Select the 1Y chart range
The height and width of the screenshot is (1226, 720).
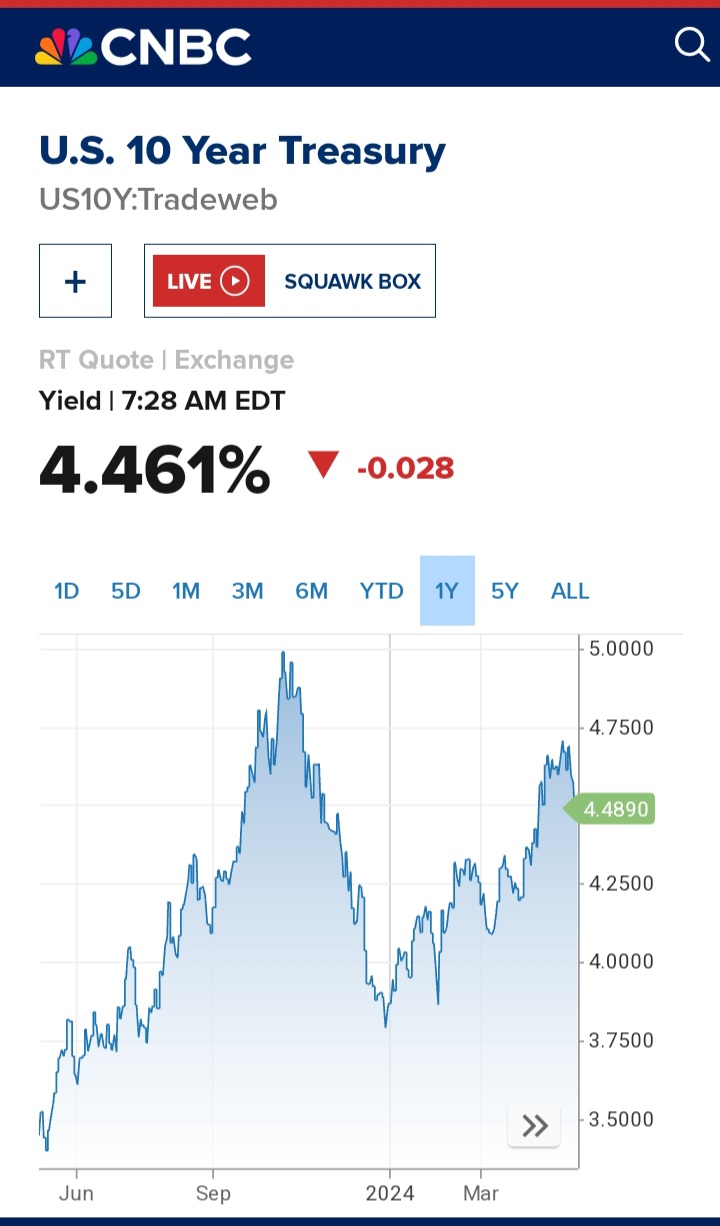(447, 591)
